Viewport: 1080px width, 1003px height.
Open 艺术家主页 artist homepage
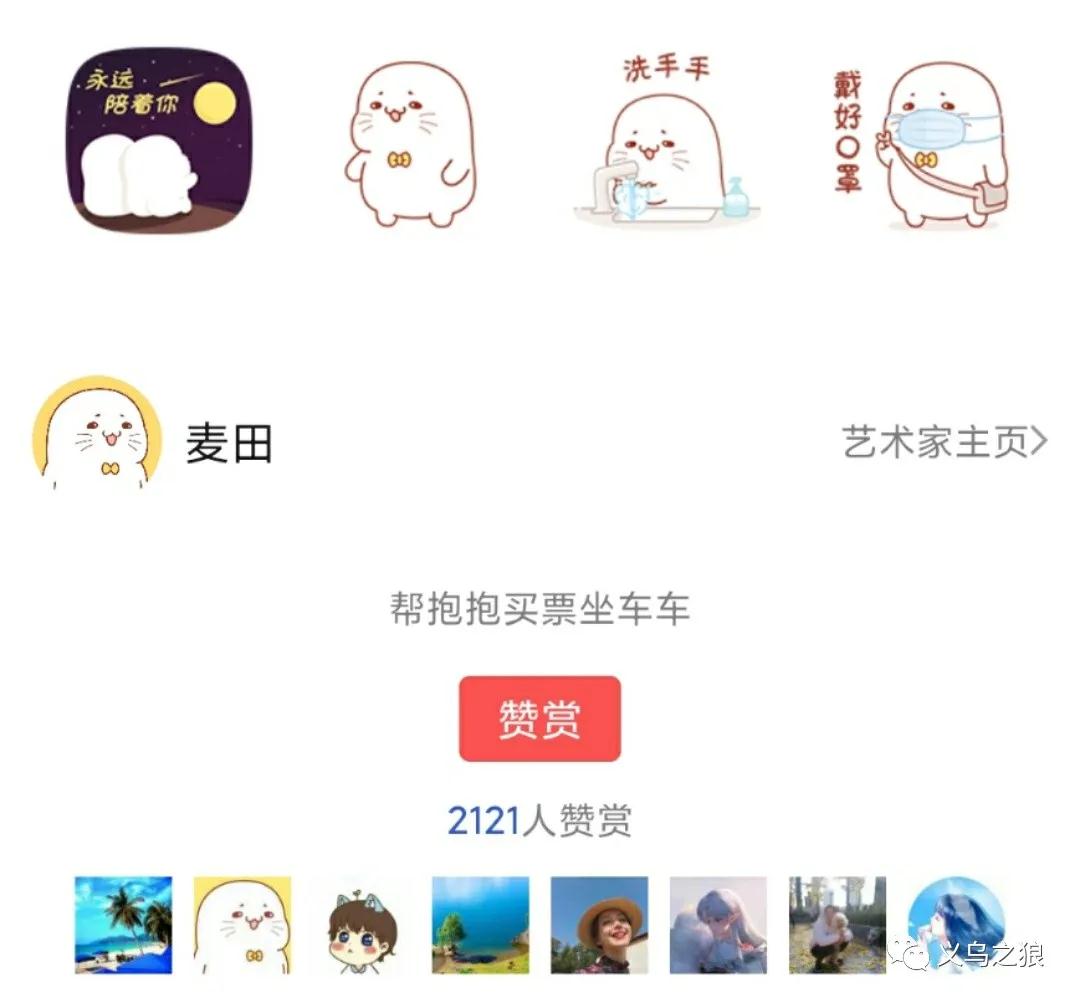pyautogui.click(x=943, y=442)
